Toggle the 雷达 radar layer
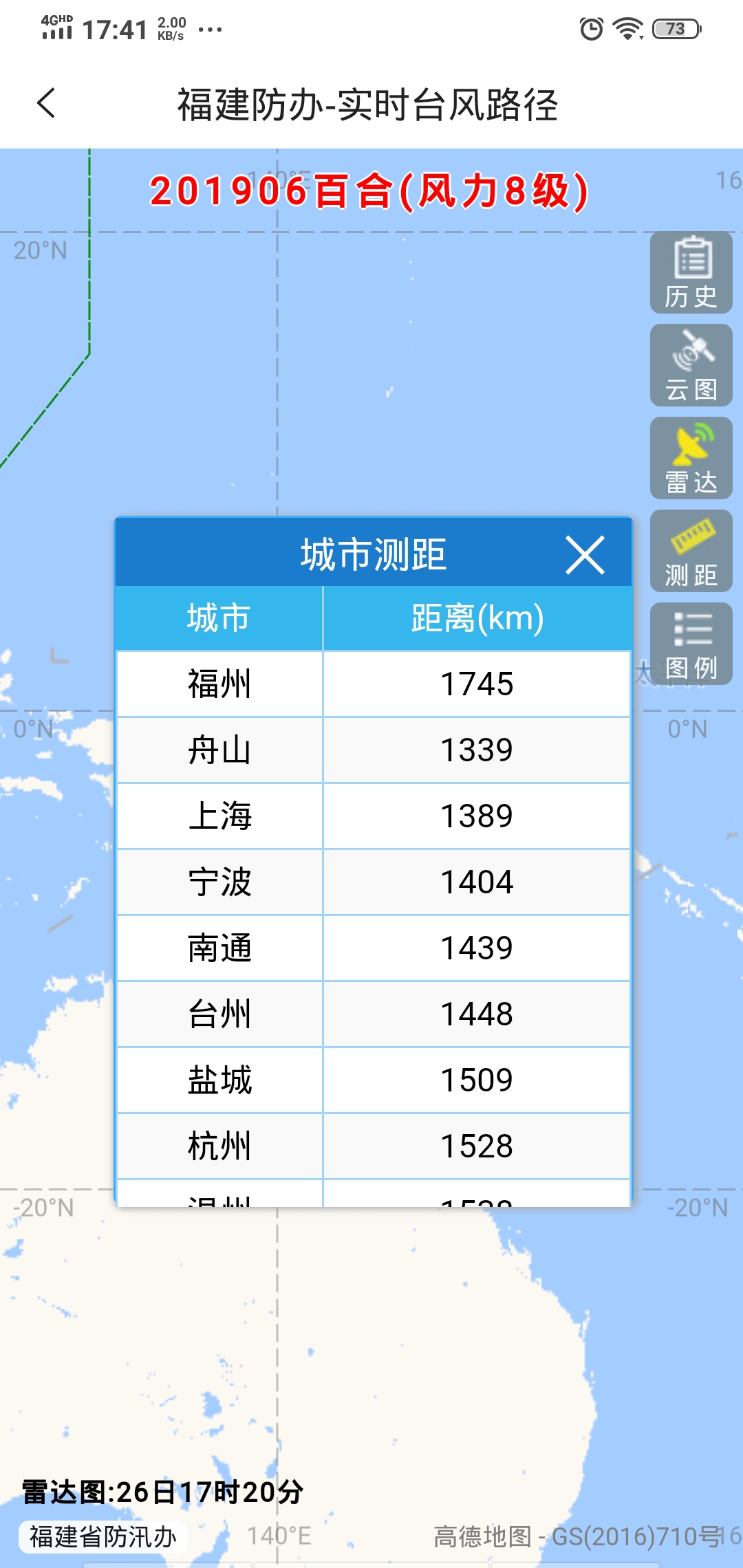 pyautogui.click(x=691, y=458)
